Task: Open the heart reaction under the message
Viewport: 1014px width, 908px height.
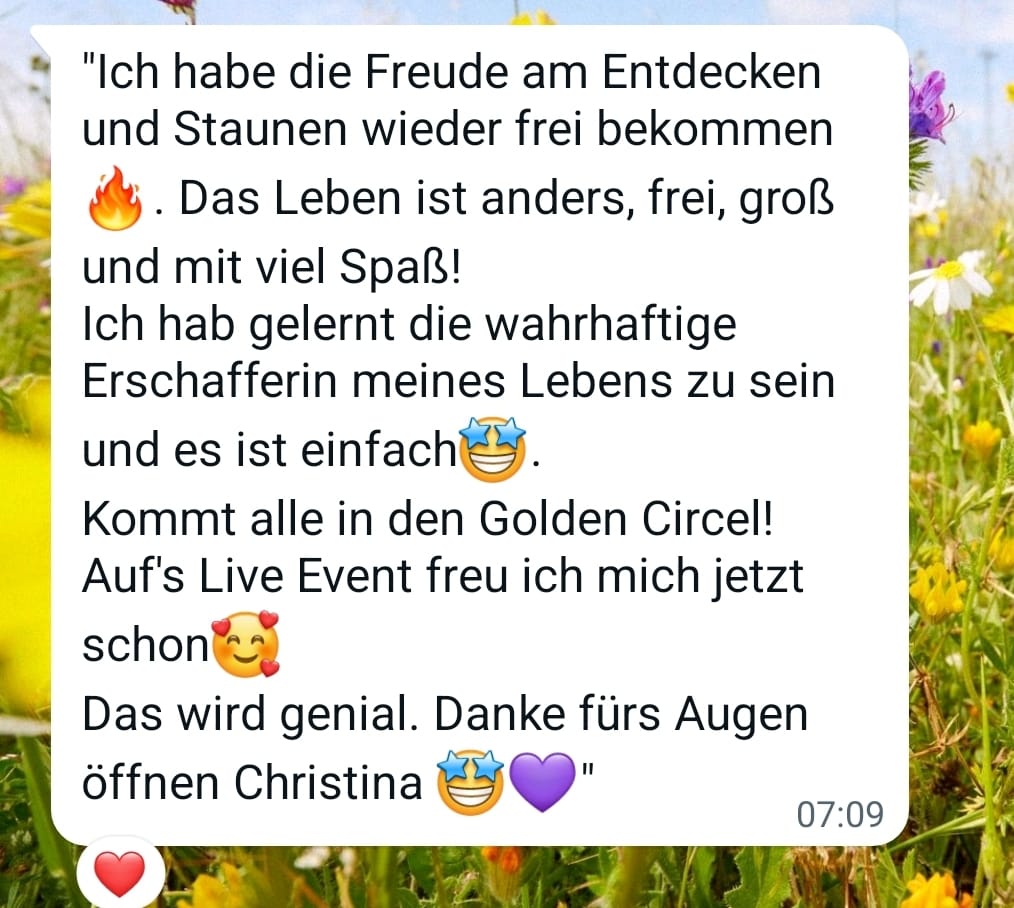Action: coord(120,875)
